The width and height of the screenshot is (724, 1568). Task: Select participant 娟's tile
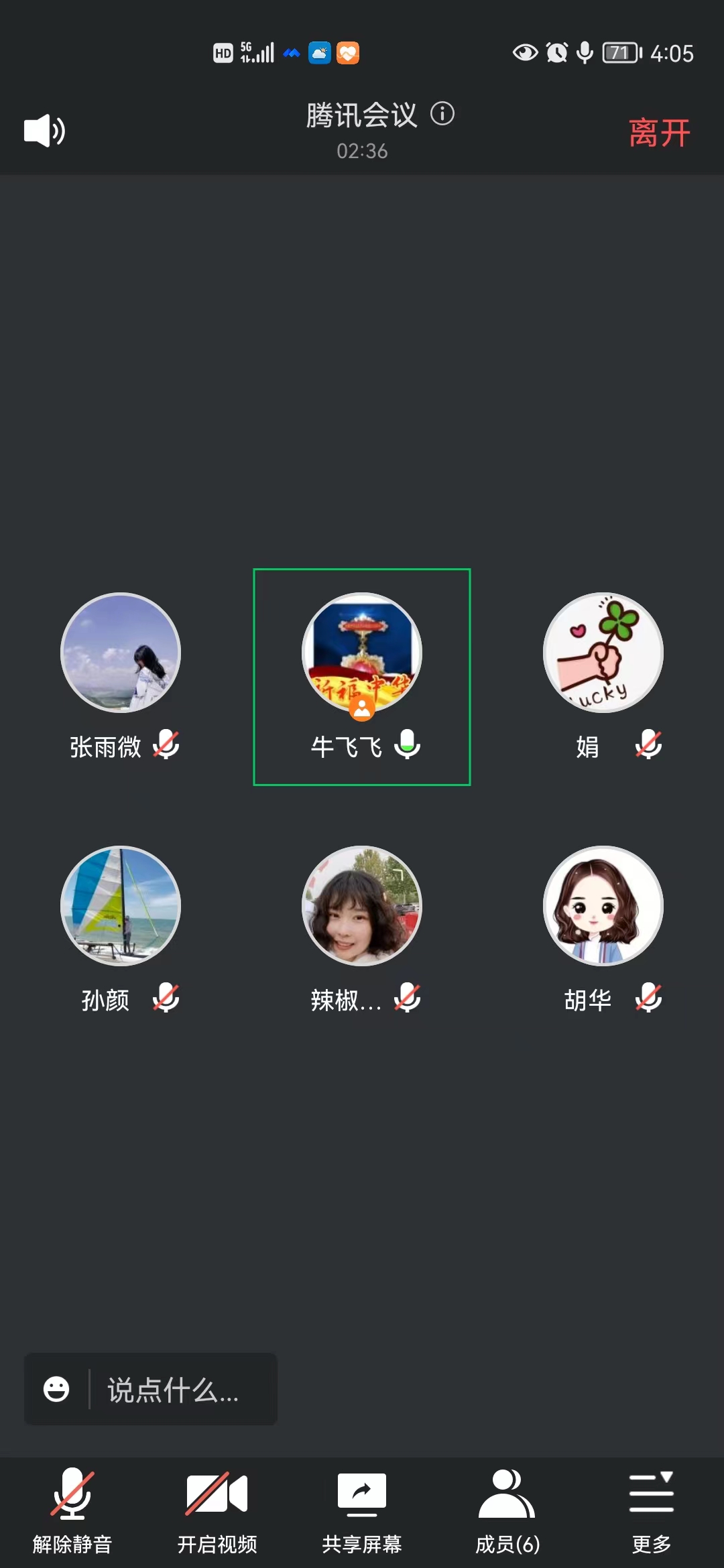point(603,653)
